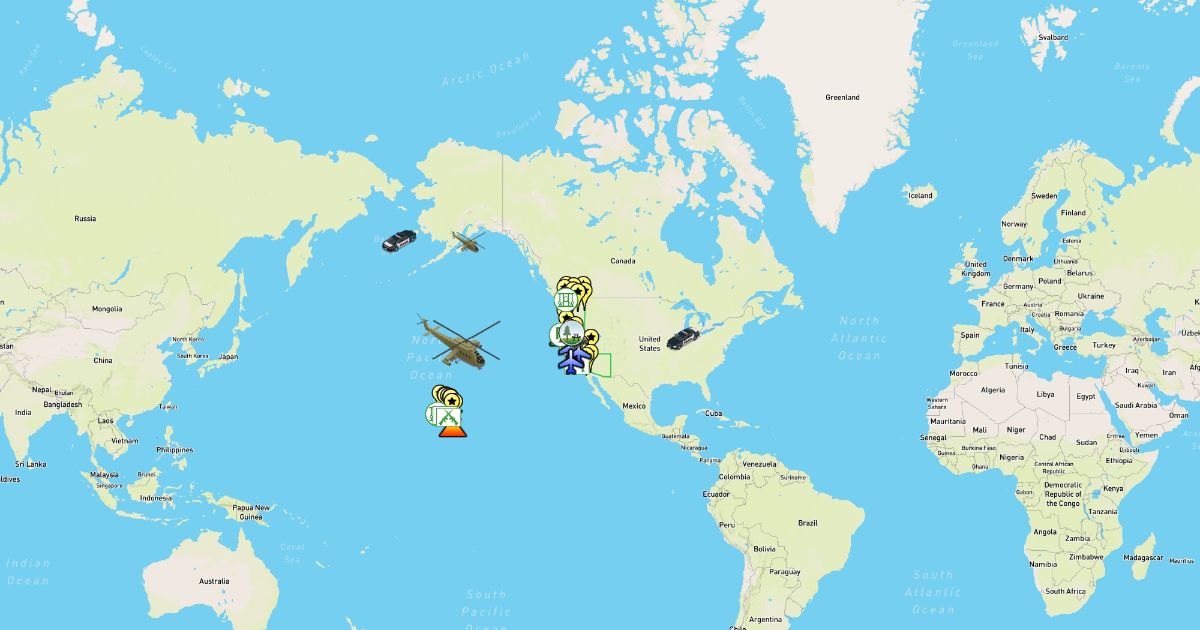Screen dimensions: 1200x630
Task: Select the orange triangle marker near Hawaii
Action: pos(453,430)
